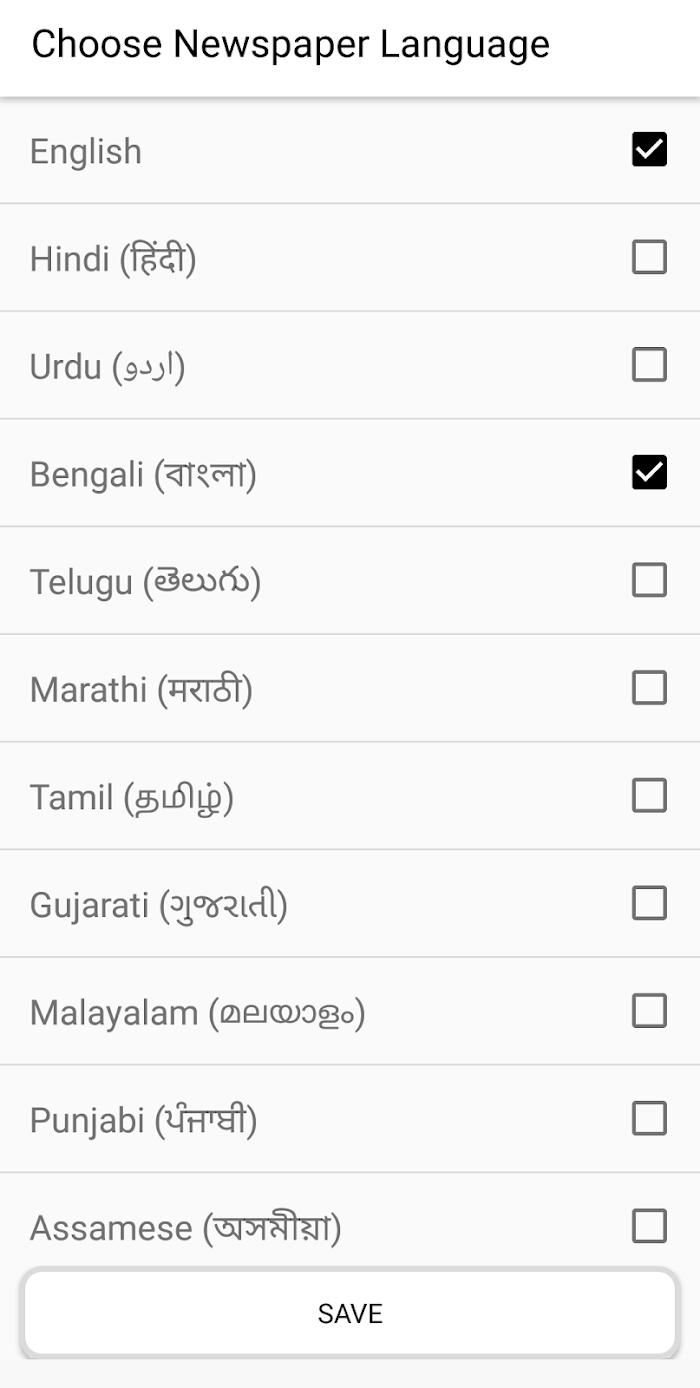The image size is (700, 1388).
Task: Tick the Marathi checkbox
Action: [x=649, y=688]
